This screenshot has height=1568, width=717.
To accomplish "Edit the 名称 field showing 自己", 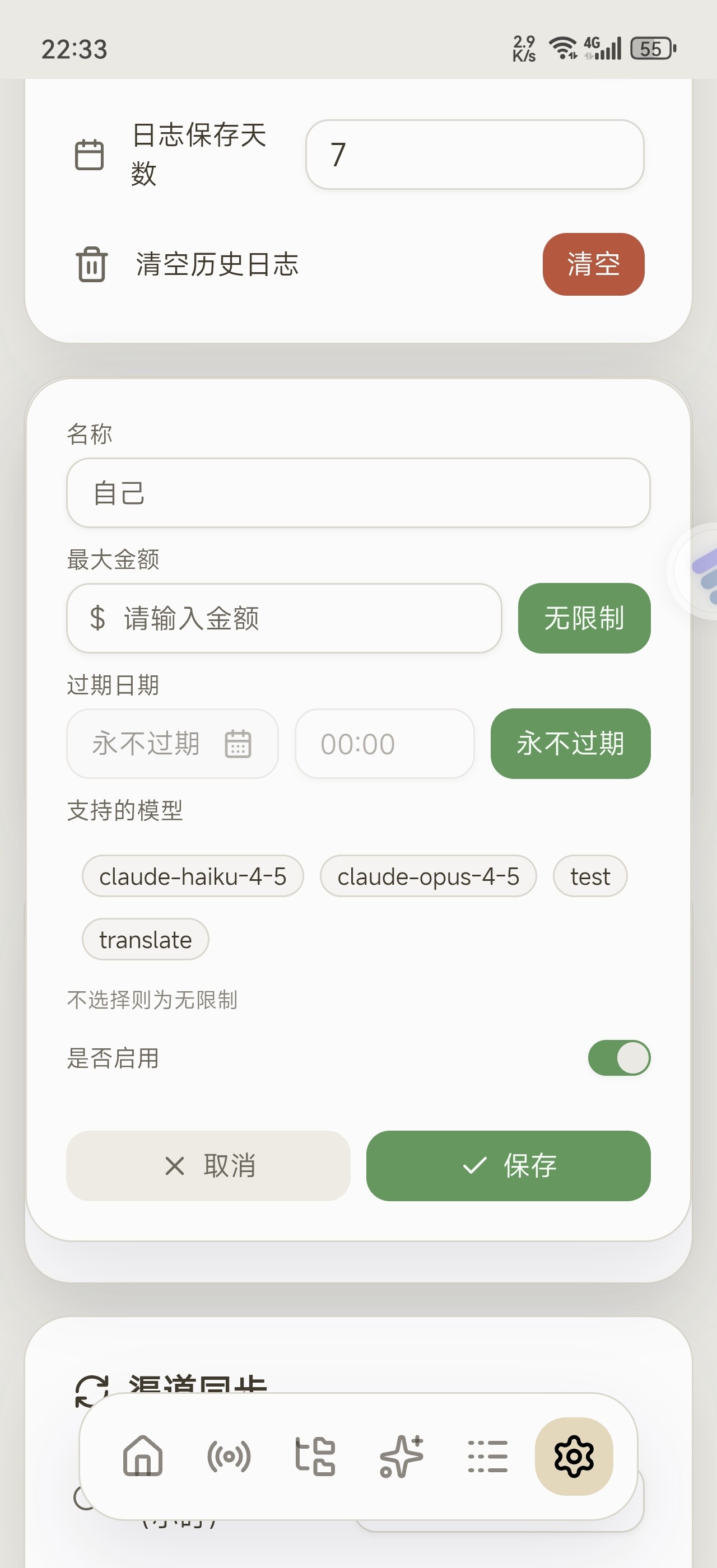I will click(x=358, y=493).
